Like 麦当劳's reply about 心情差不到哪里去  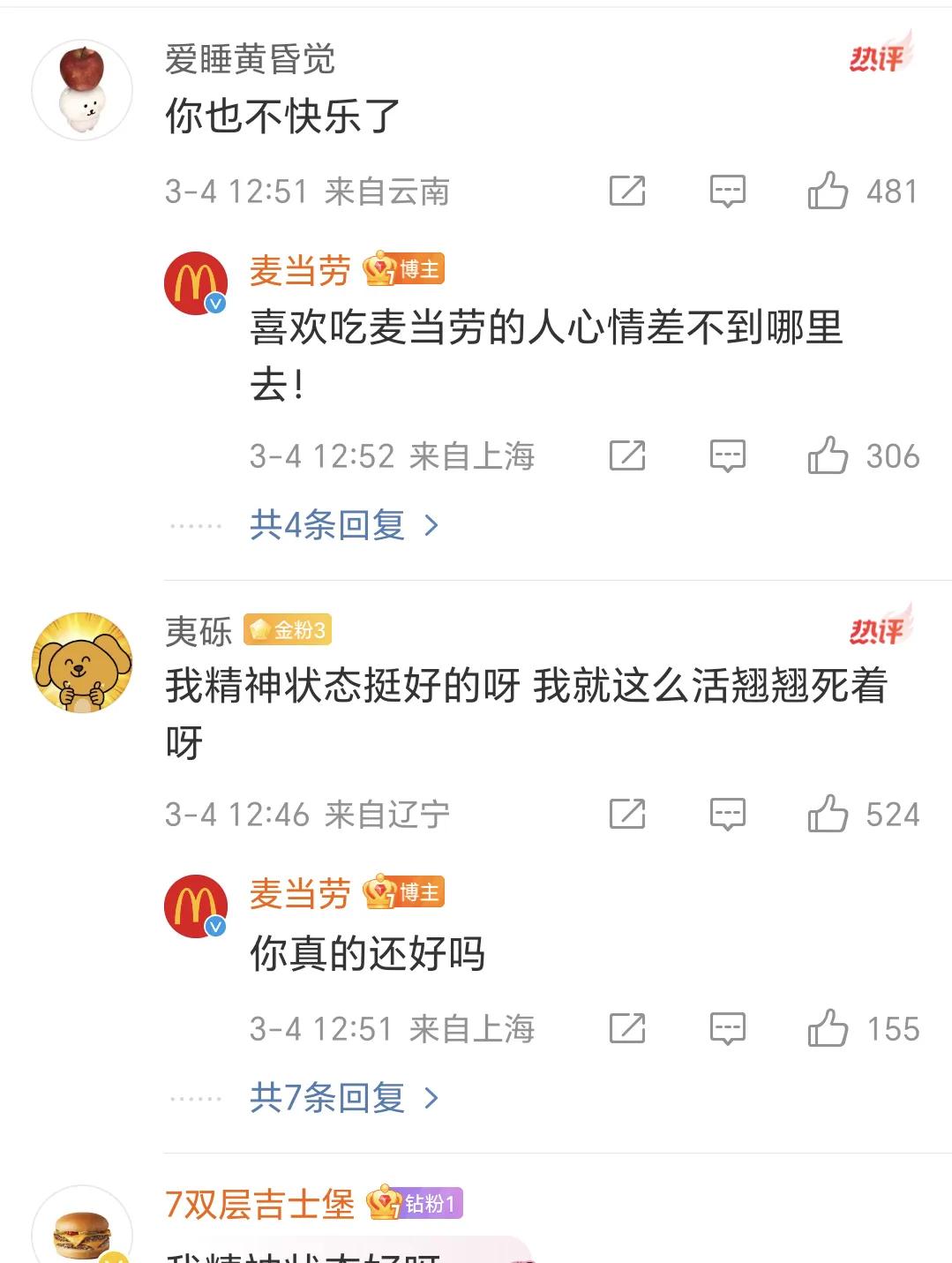click(828, 455)
